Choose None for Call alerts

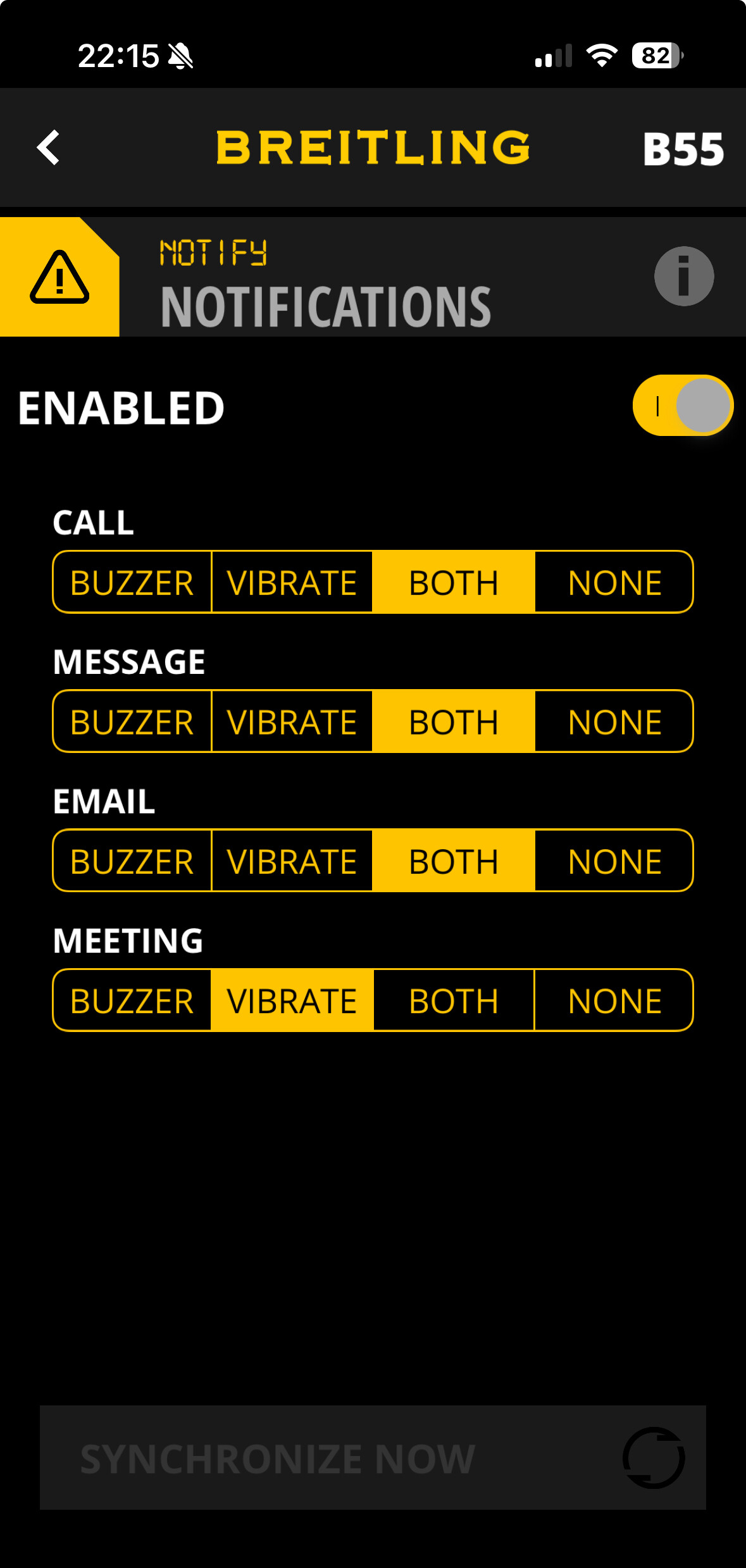614,582
